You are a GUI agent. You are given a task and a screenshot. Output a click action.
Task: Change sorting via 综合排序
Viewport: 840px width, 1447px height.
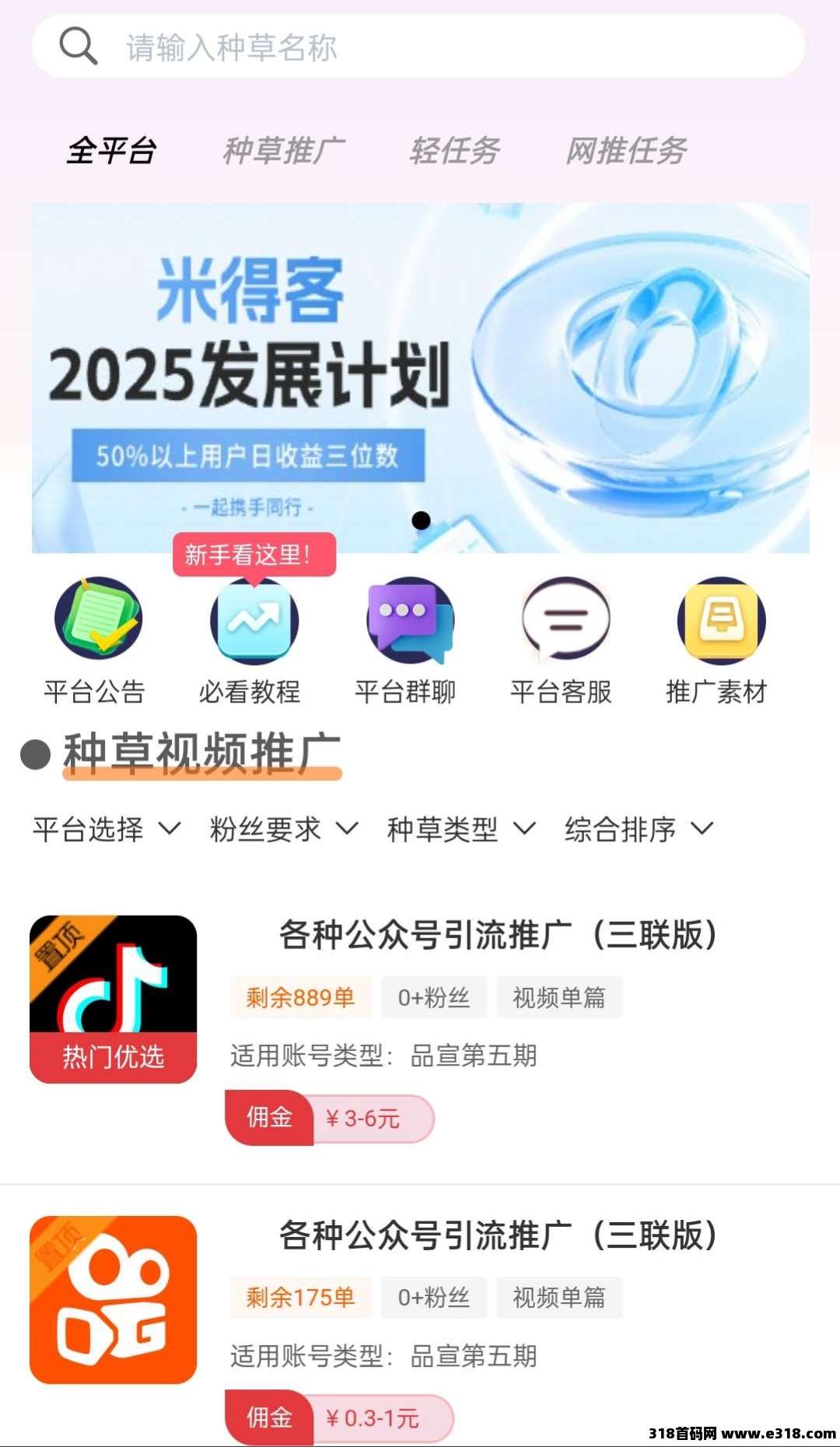(x=639, y=829)
